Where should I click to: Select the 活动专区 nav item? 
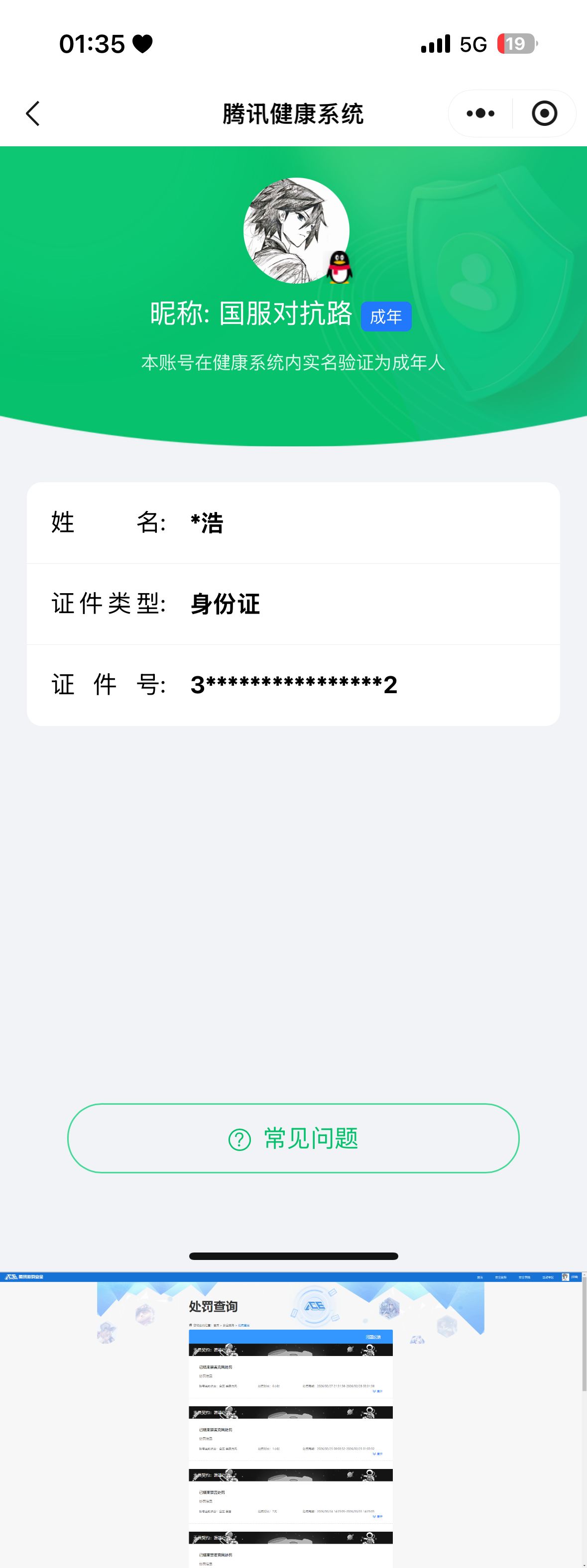[548, 1279]
